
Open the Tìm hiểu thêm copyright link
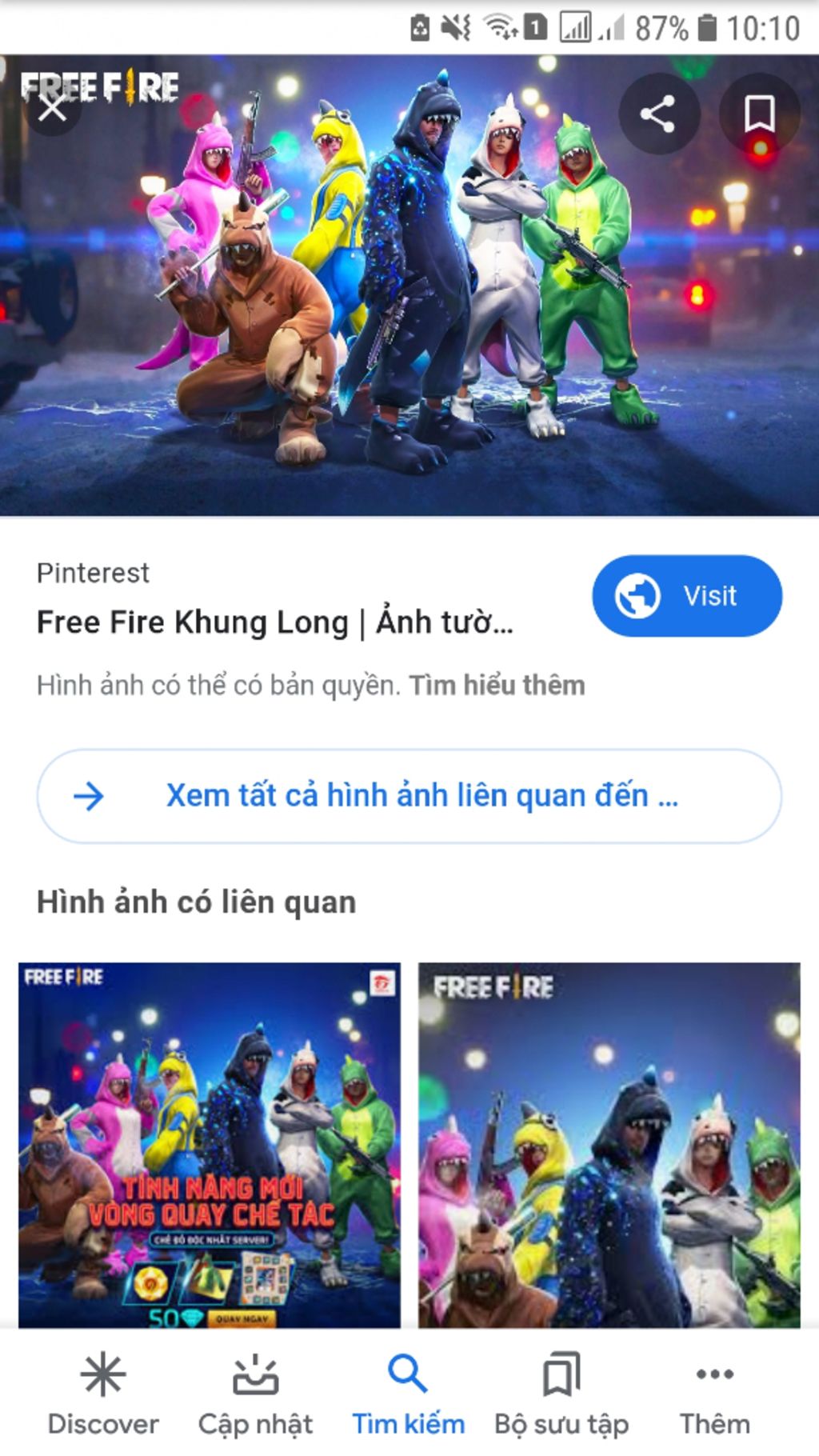coord(497,686)
